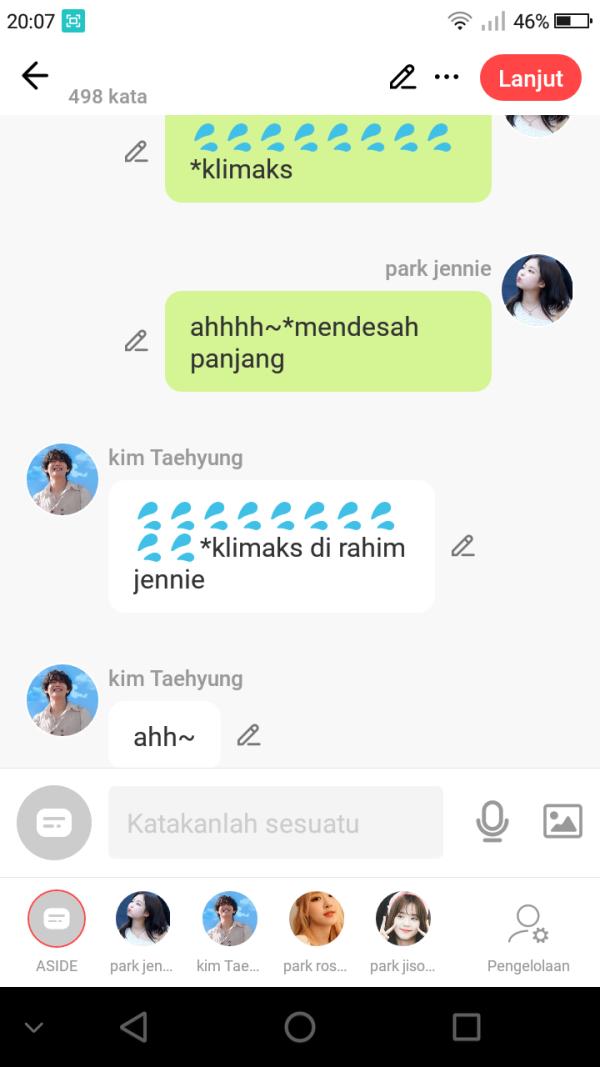The image size is (600, 1067).
Task: Go back using the top arrow
Action: [35, 76]
